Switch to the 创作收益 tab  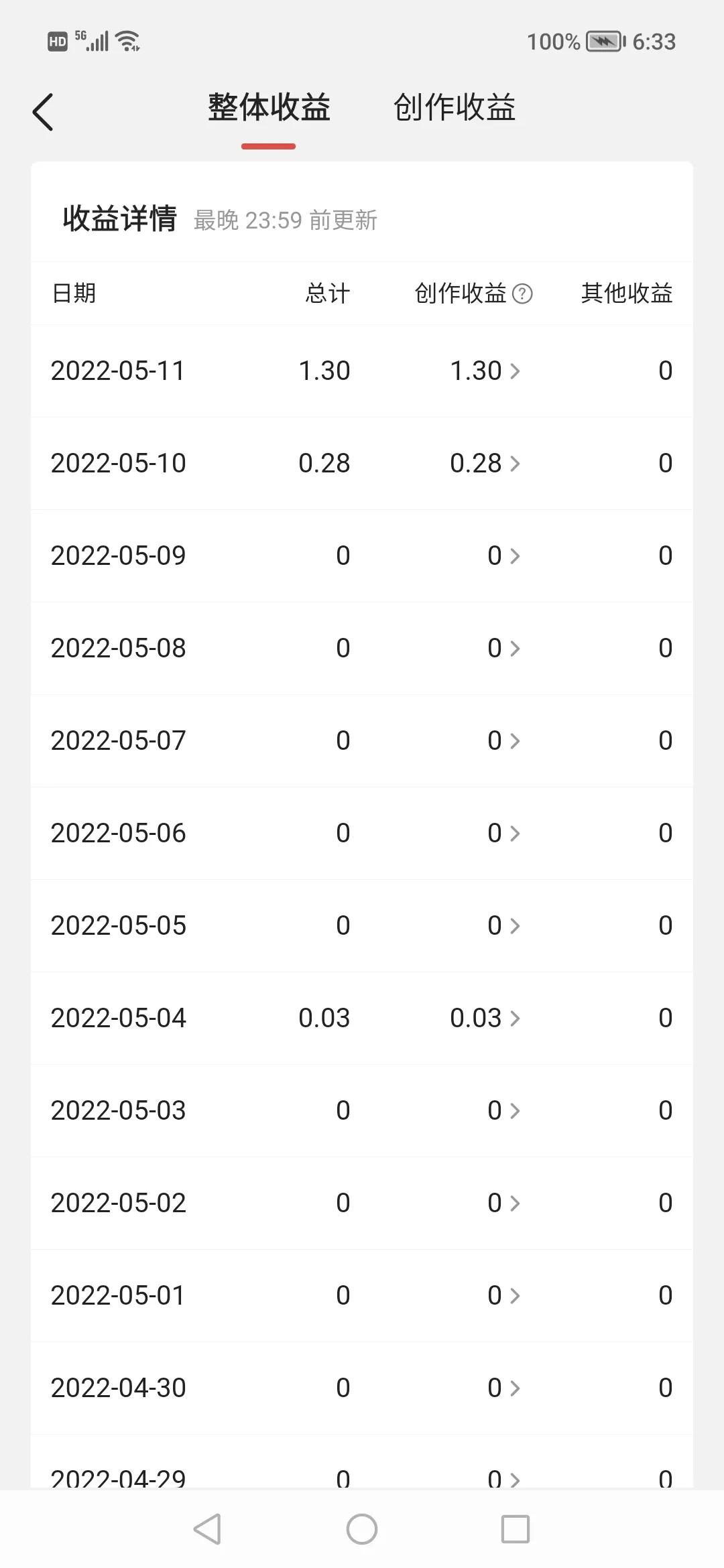click(455, 107)
